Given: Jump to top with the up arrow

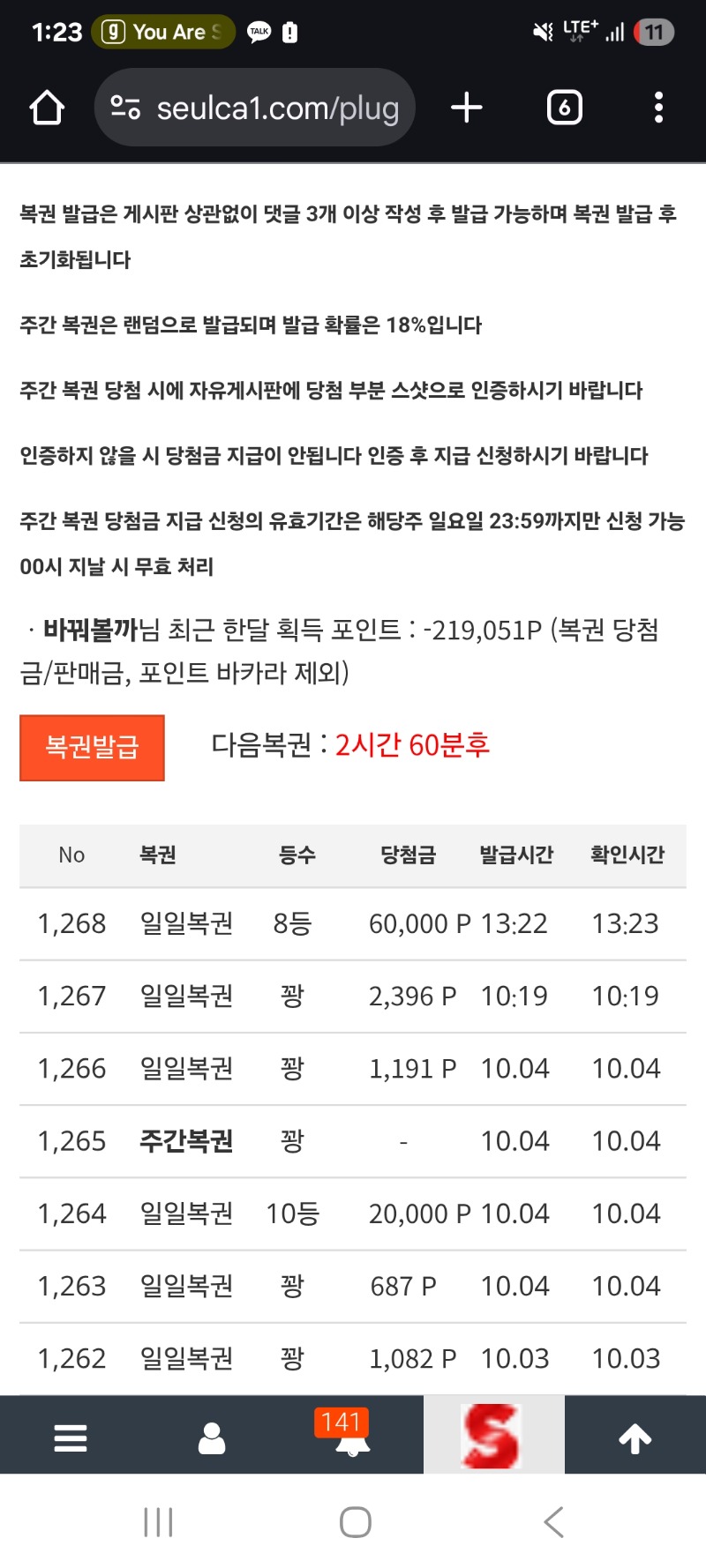Looking at the screenshot, I should (x=635, y=1437).
